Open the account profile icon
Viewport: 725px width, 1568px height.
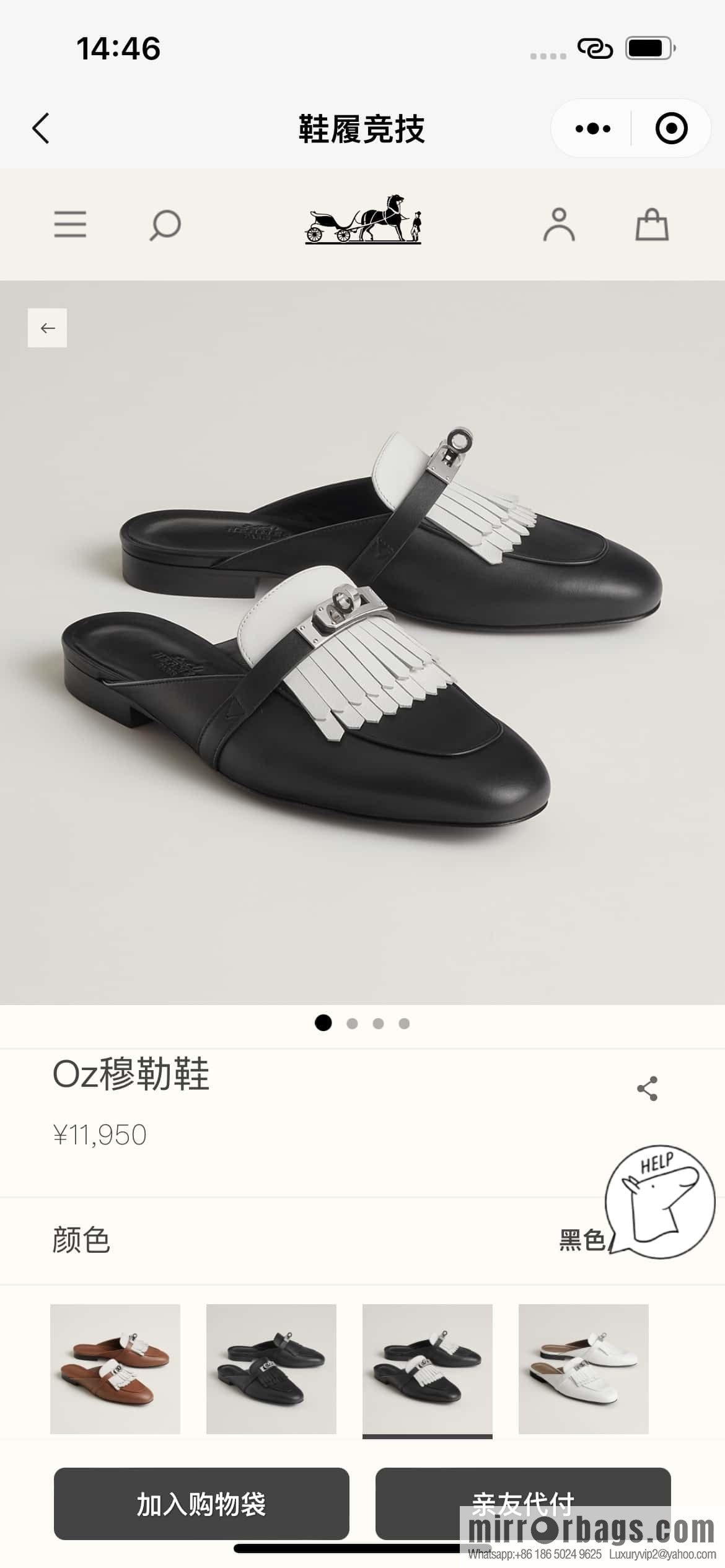tap(559, 224)
